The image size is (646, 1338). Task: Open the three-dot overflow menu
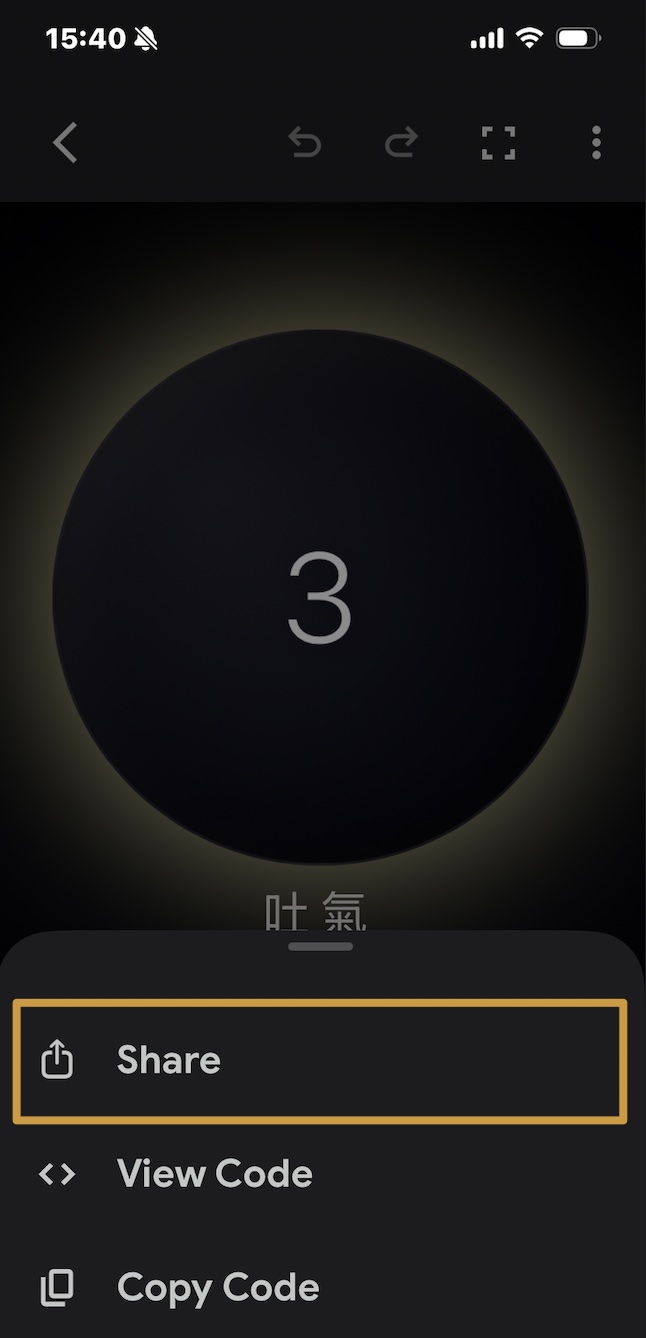(x=596, y=143)
